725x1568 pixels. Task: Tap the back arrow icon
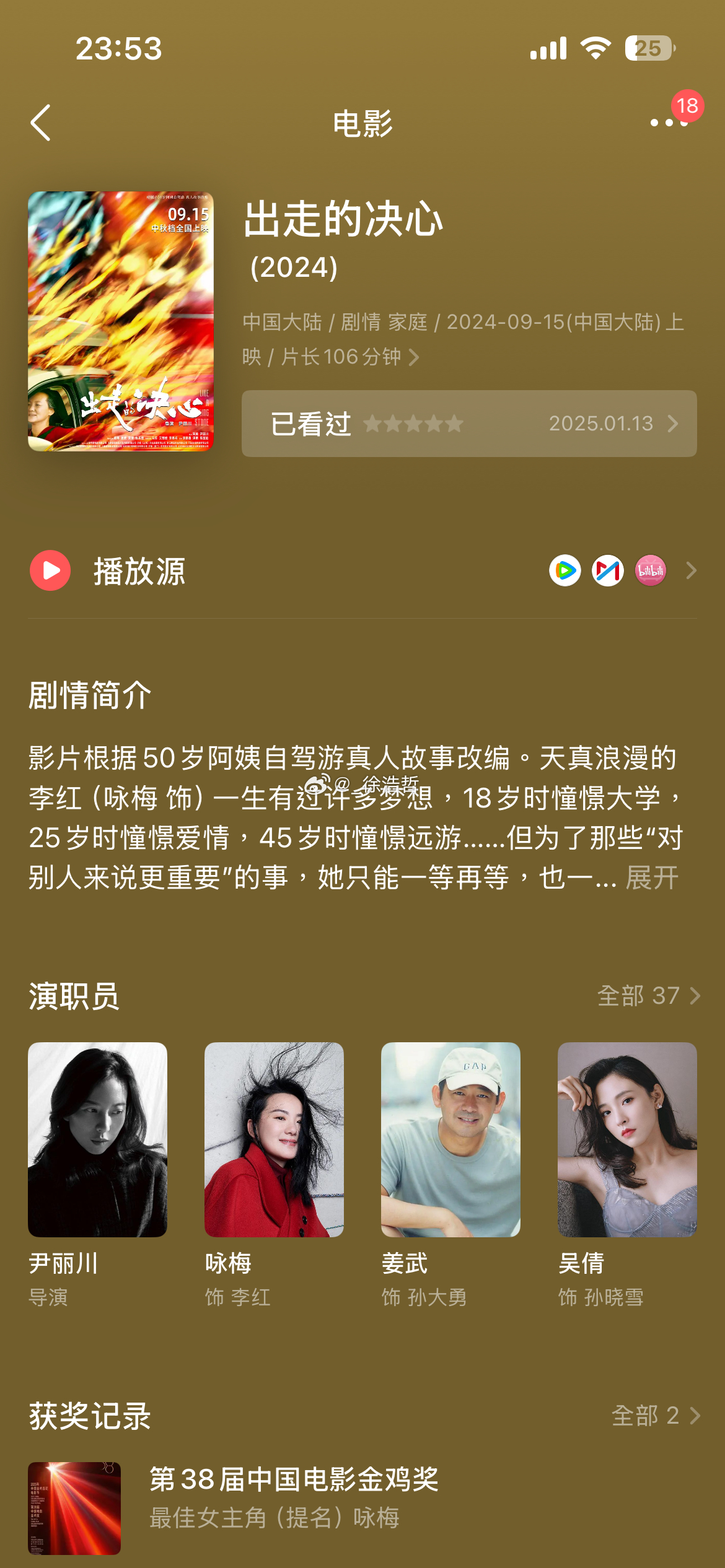pyautogui.click(x=41, y=123)
